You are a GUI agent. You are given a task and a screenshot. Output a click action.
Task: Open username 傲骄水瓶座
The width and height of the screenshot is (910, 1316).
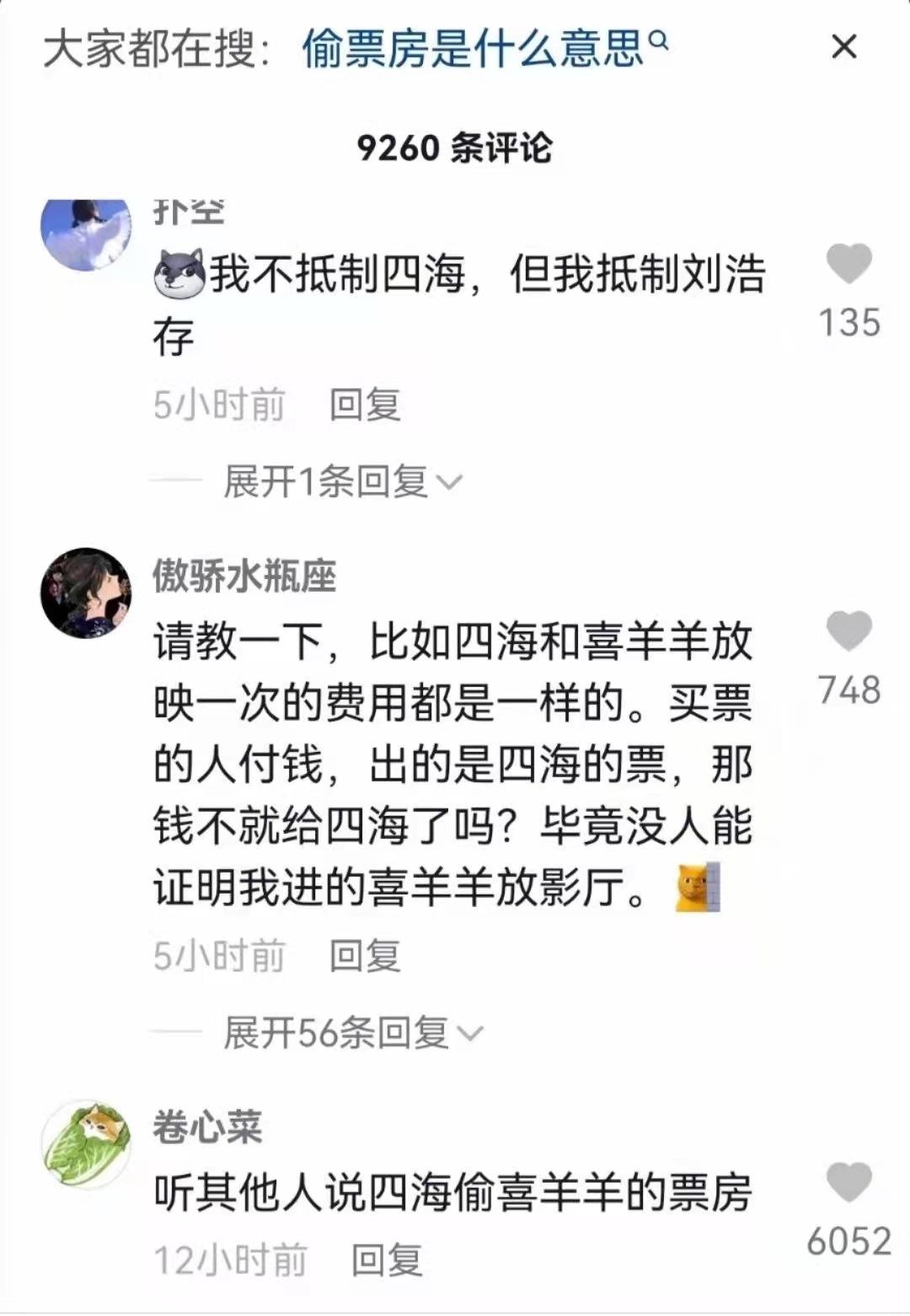pyautogui.click(x=244, y=577)
